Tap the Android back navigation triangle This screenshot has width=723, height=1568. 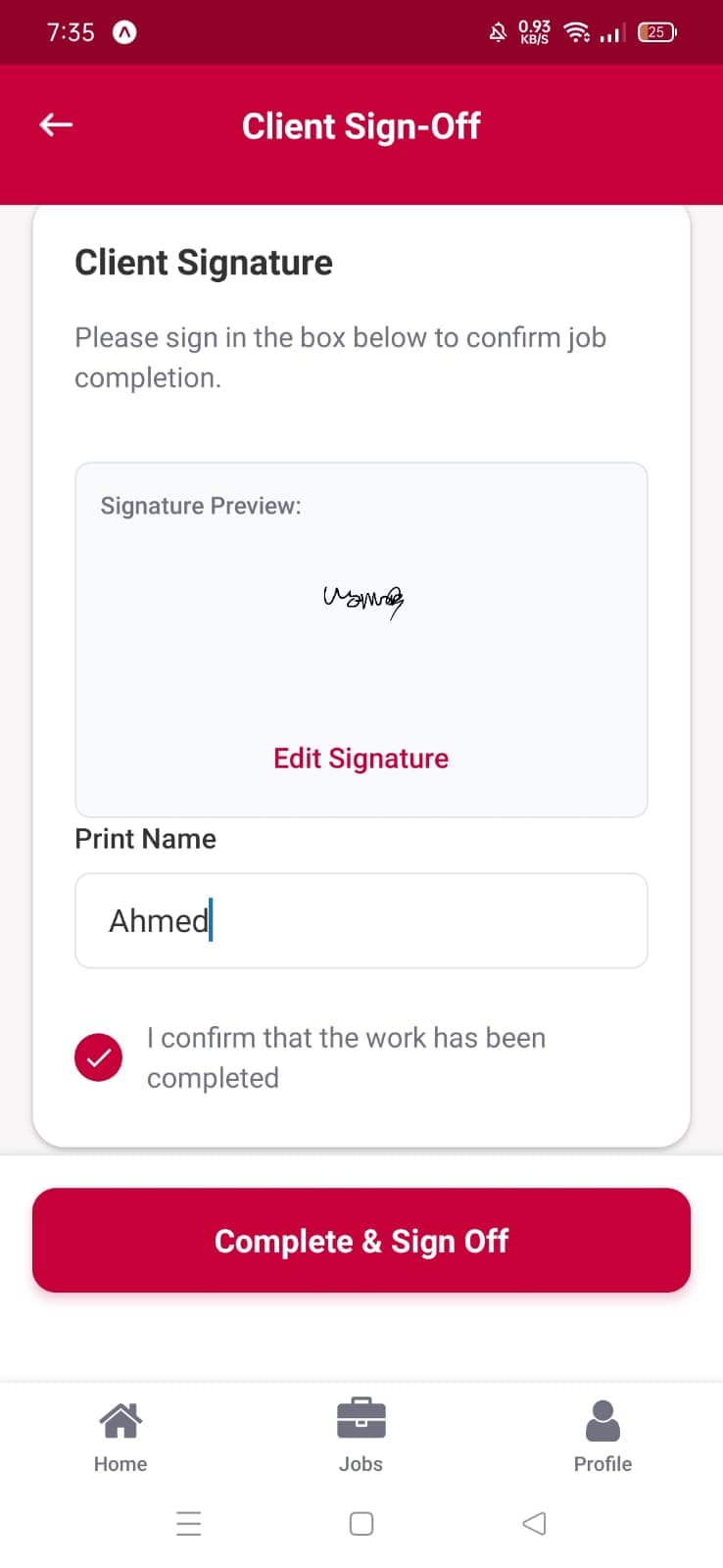534,1523
